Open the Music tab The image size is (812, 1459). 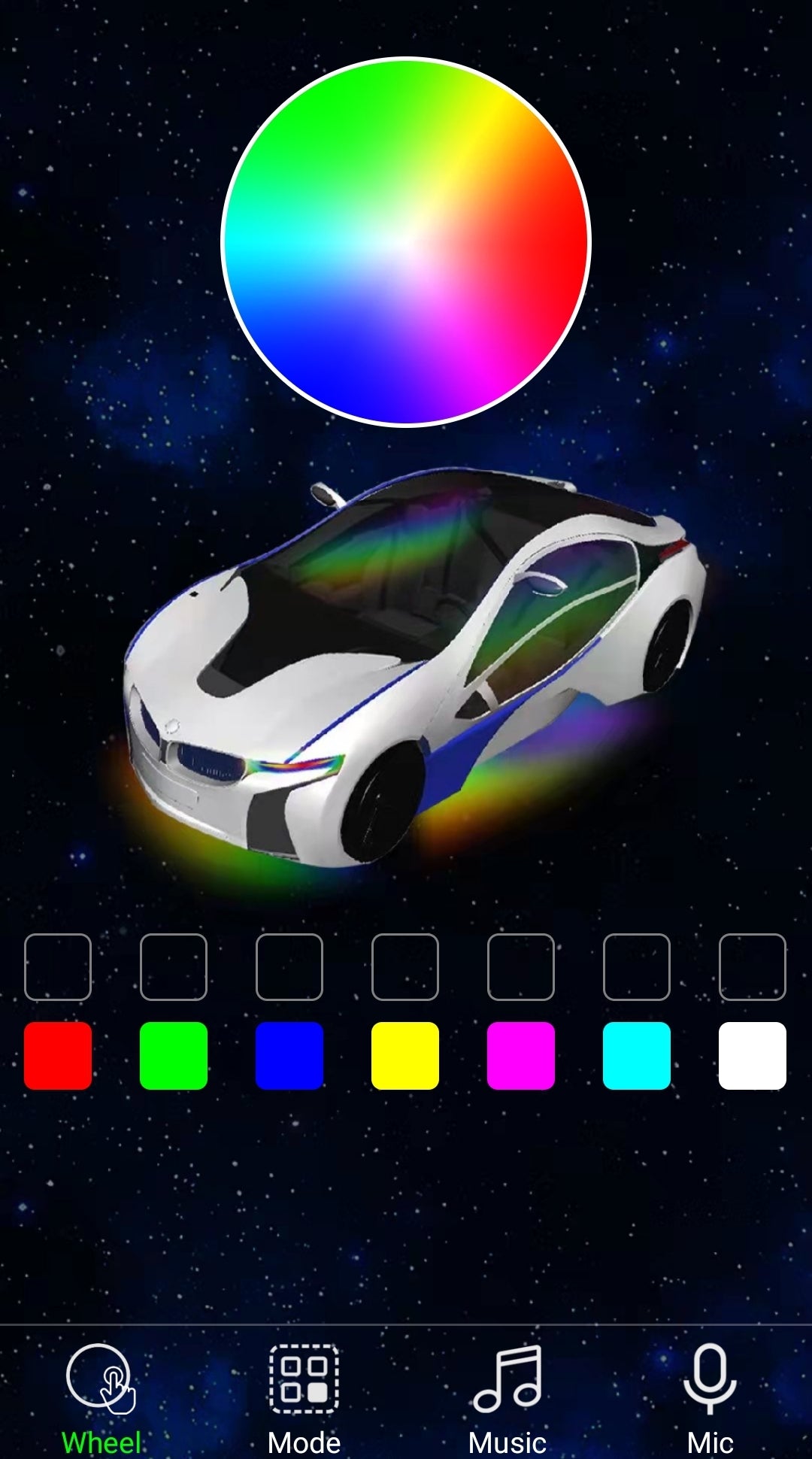(507, 1399)
